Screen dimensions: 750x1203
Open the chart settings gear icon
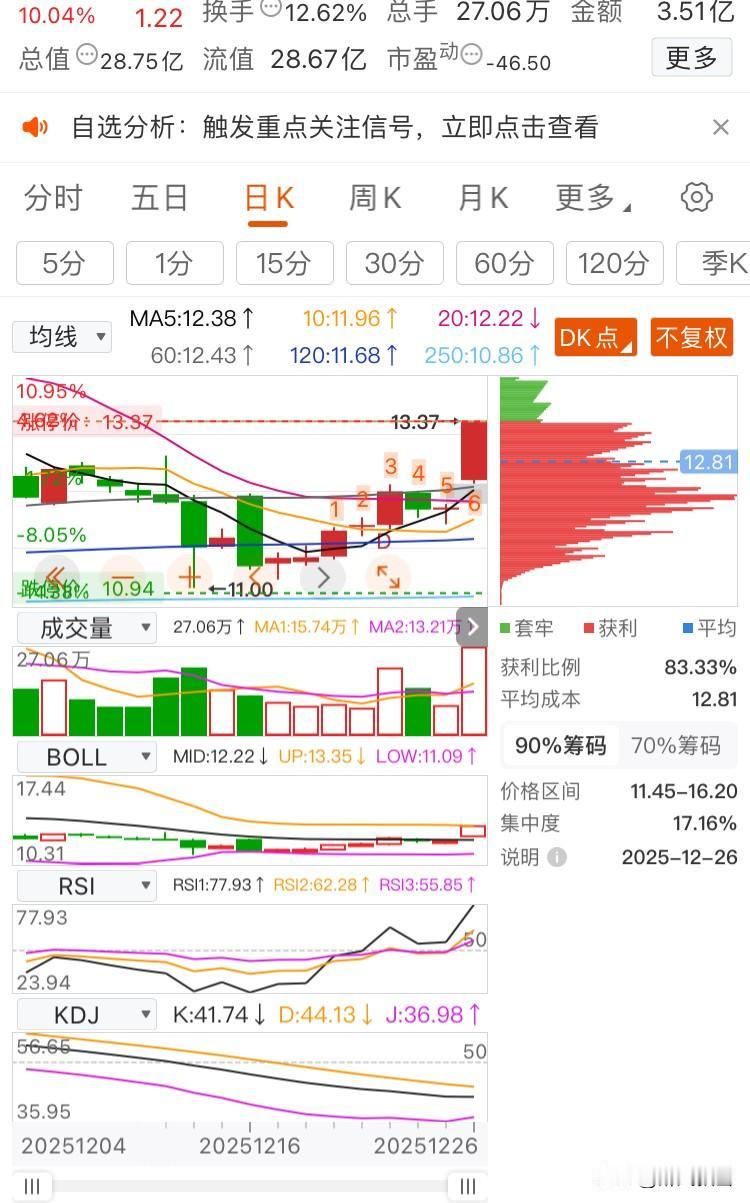(x=696, y=197)
